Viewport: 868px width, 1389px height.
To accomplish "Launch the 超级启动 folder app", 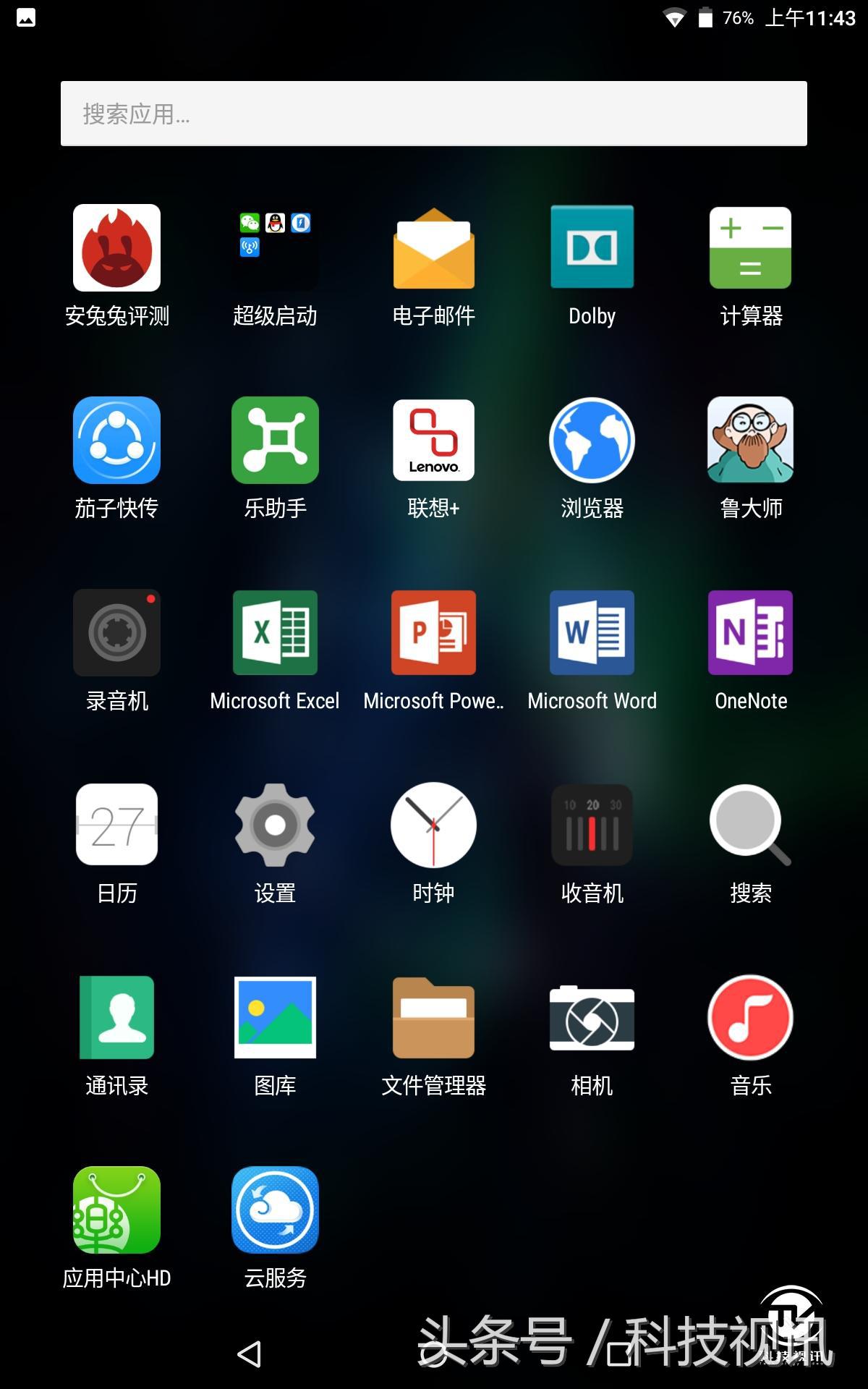I will [275, 247].
